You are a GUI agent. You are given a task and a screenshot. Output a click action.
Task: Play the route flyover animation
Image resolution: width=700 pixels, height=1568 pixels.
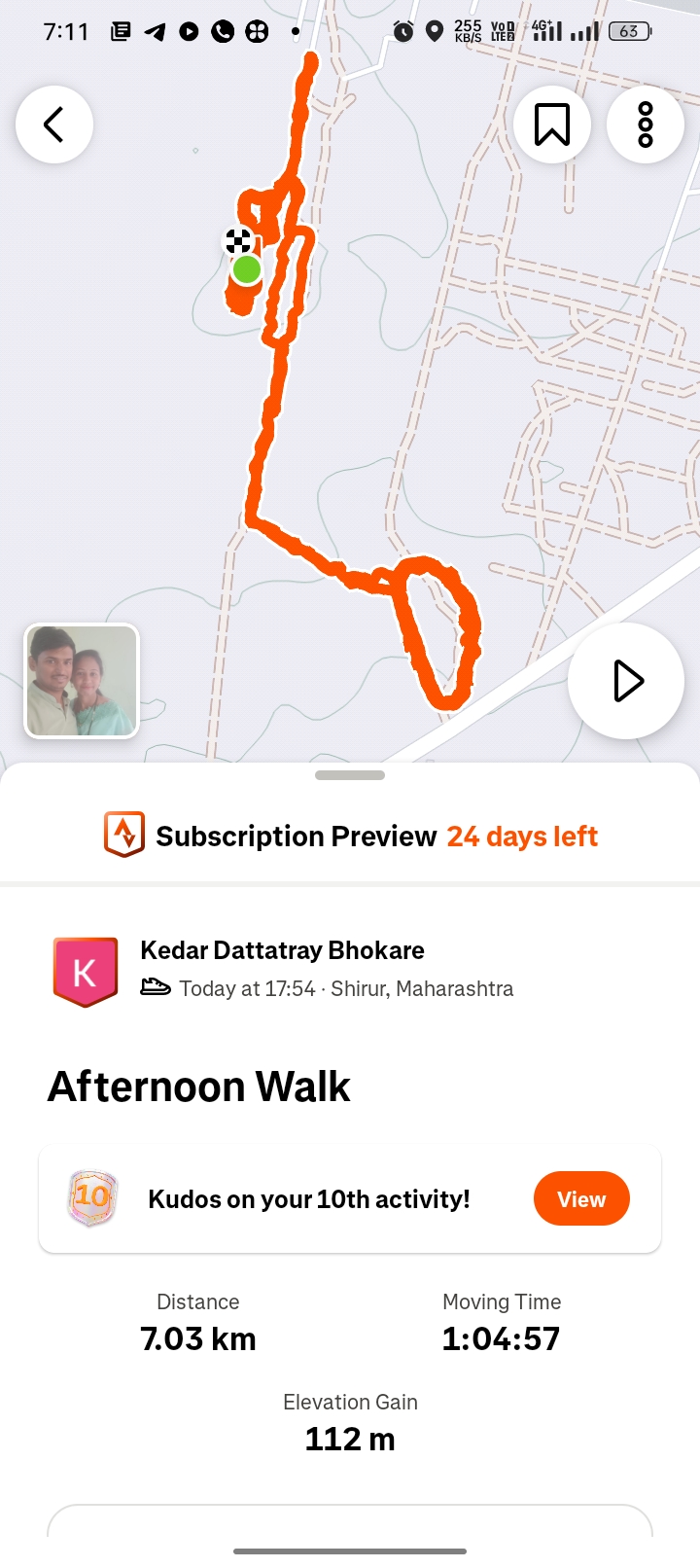pos(626,681)
